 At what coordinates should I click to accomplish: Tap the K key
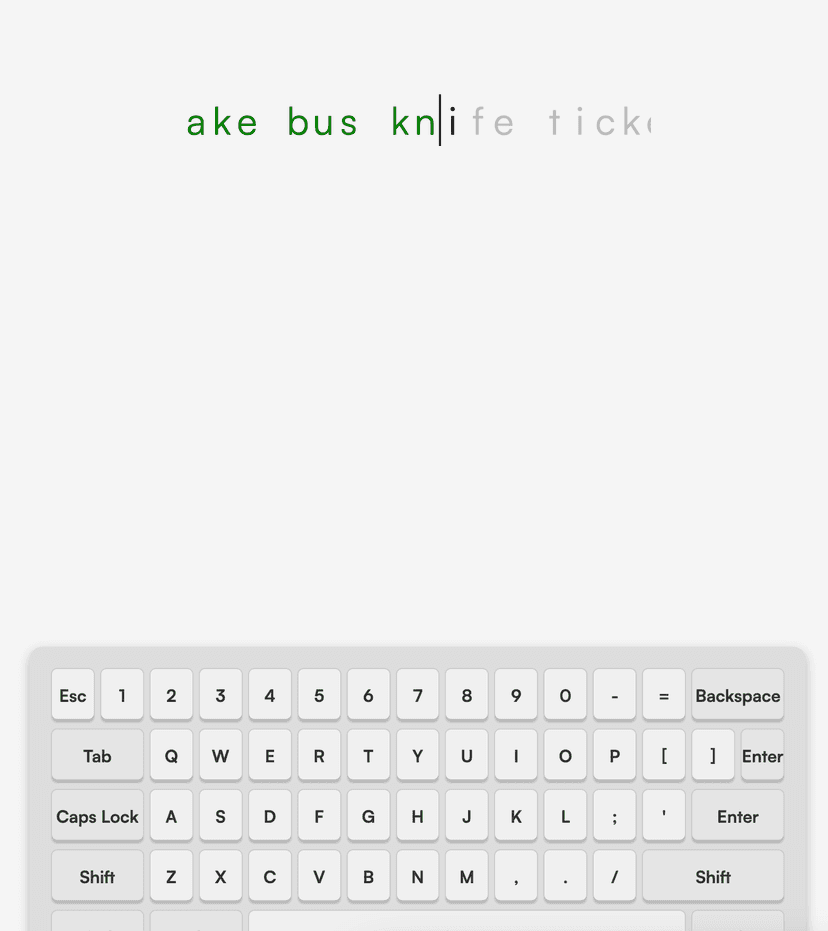(516, 816)
